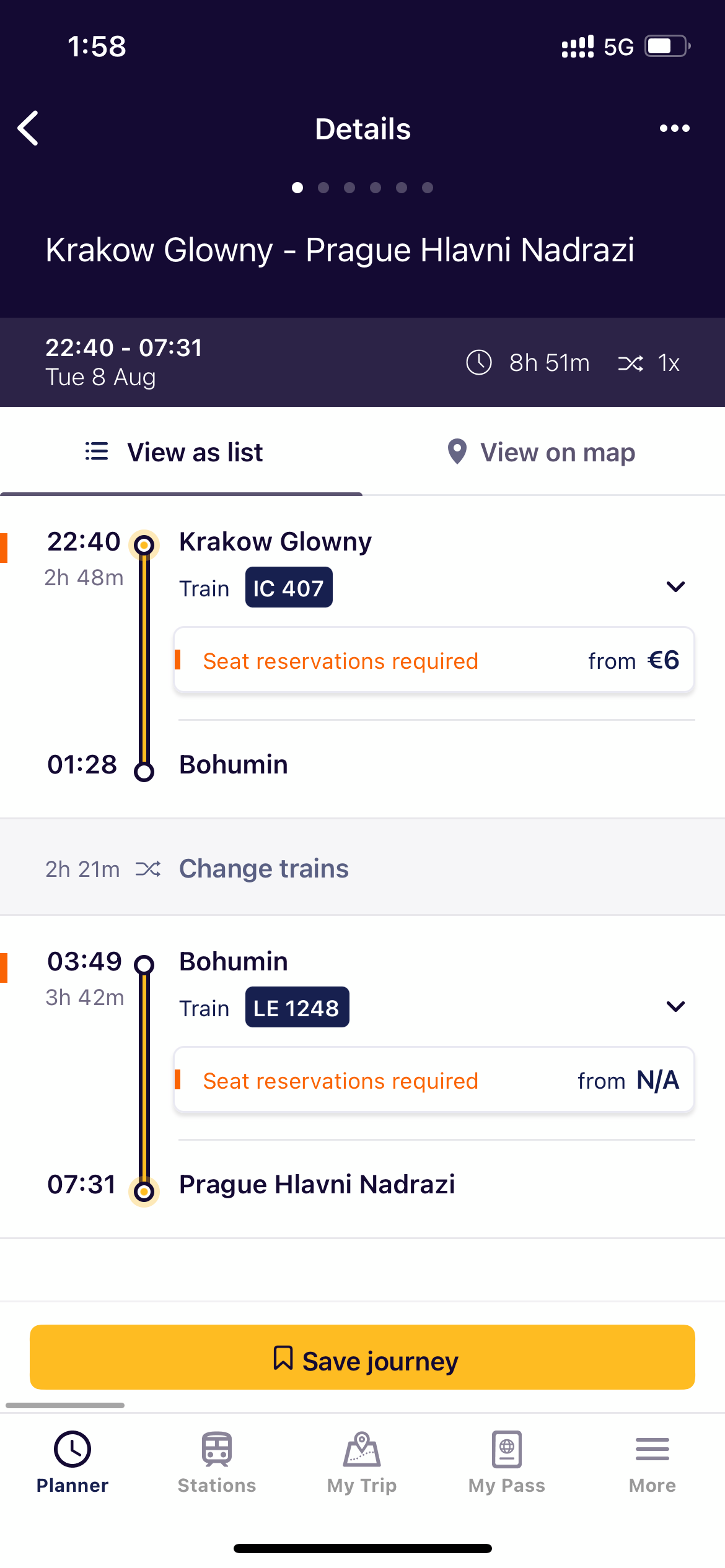Open the My Pass tab
The height and width of the screenshot is (1568, 725).
tap(507, 1462)
